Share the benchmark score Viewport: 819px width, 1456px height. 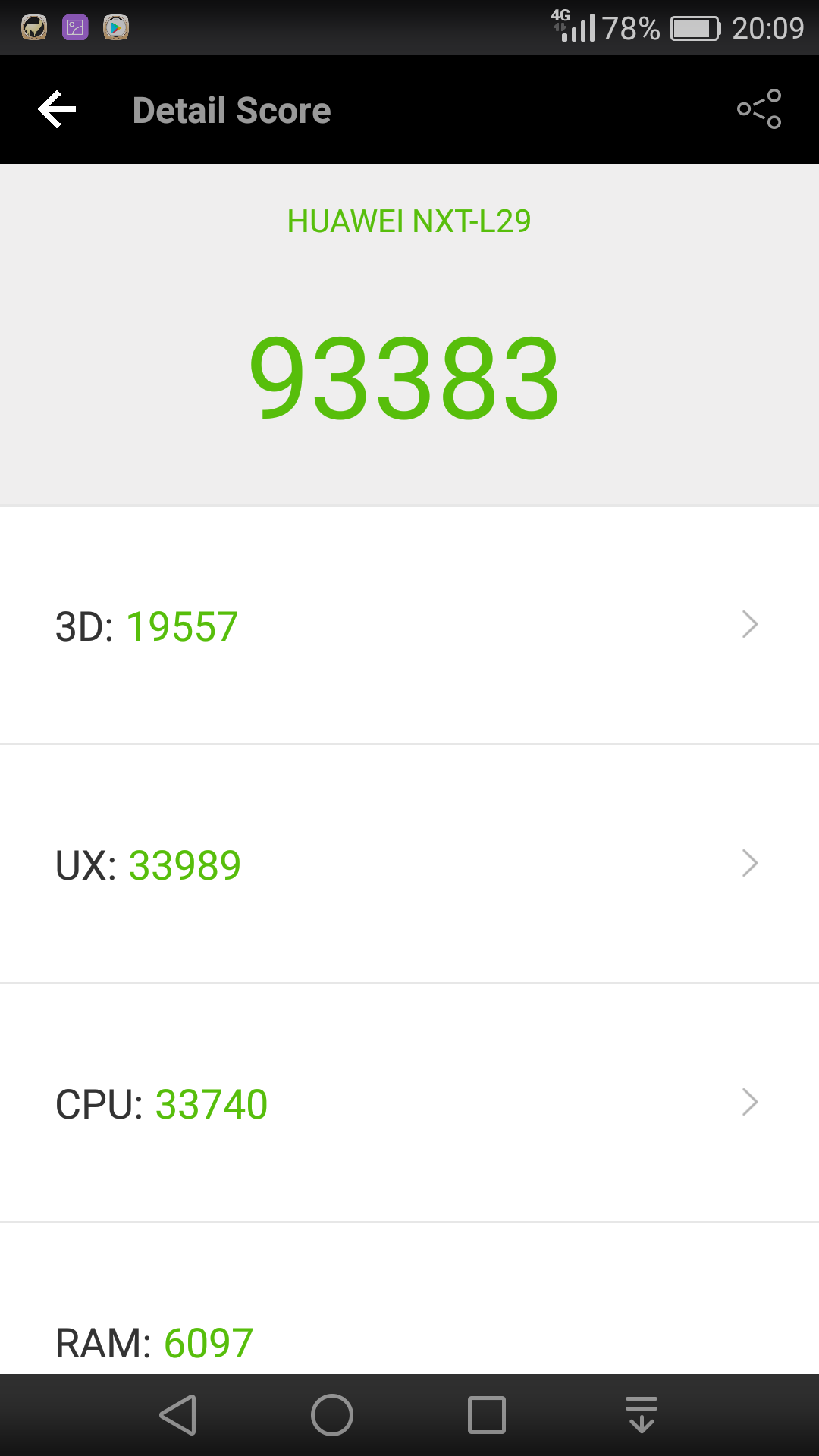pyautogui.click(x=759, y=109)
